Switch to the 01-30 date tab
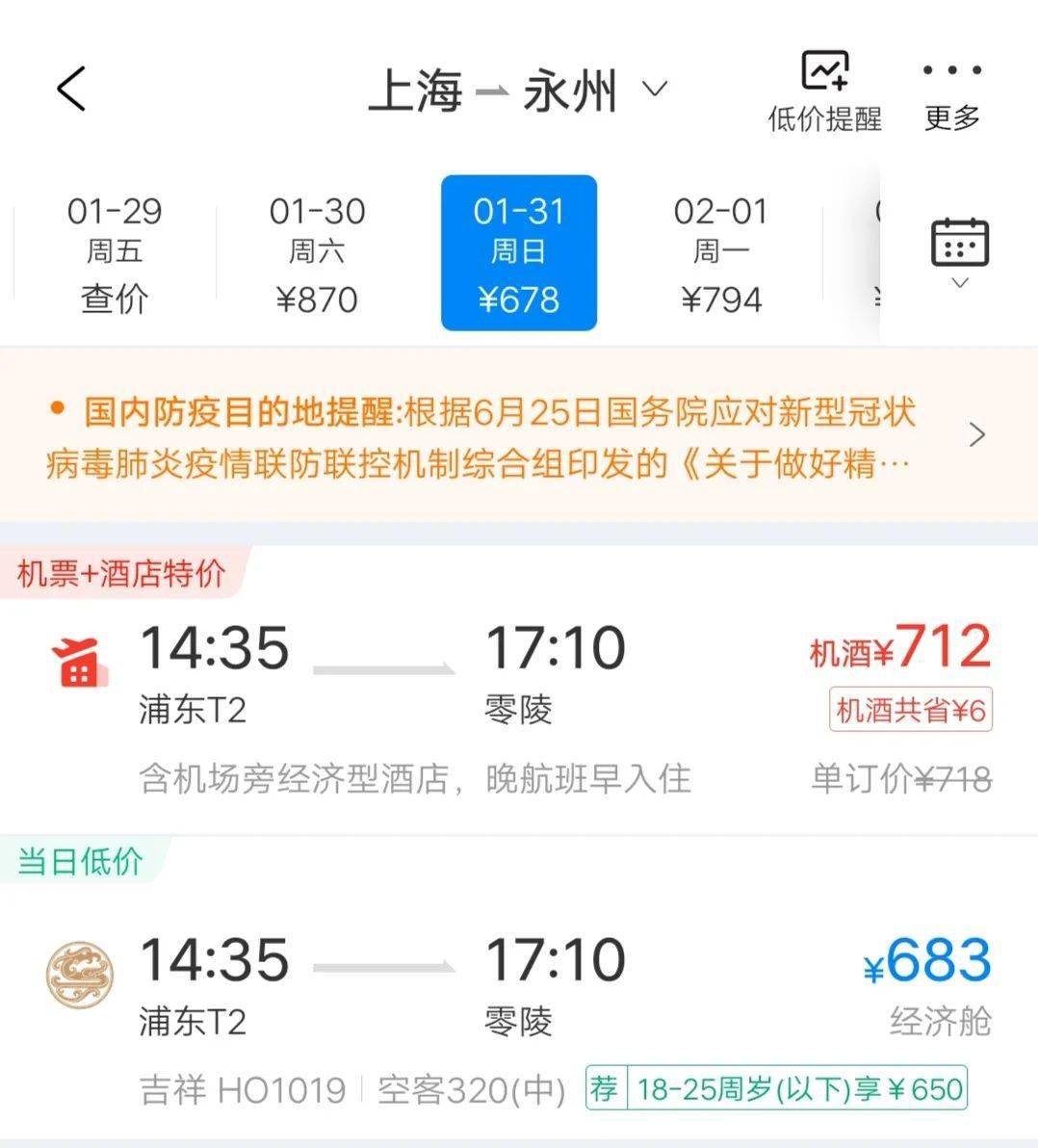Screen dimensions: 1038x1148 point(318,253)
